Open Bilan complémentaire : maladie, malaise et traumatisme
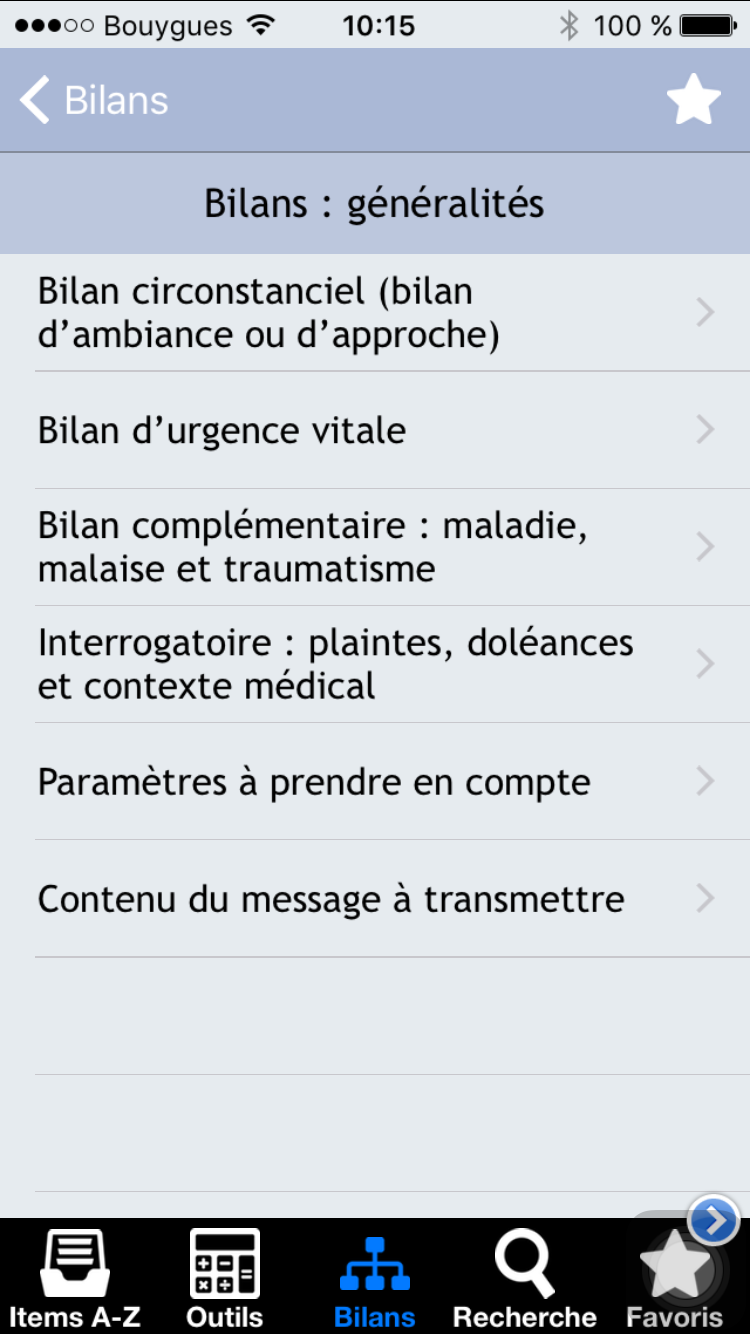 [375, 547]
